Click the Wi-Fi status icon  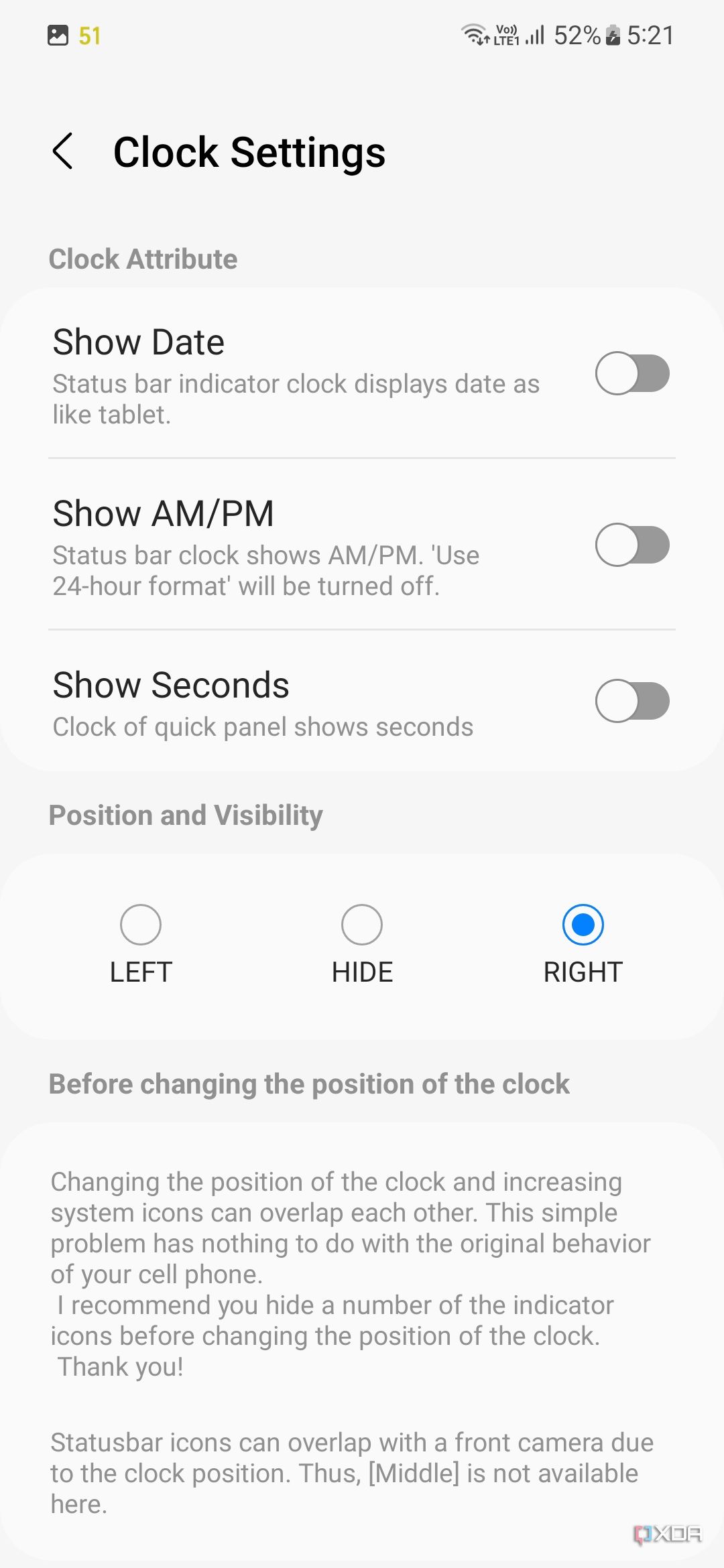coord(476,34)
